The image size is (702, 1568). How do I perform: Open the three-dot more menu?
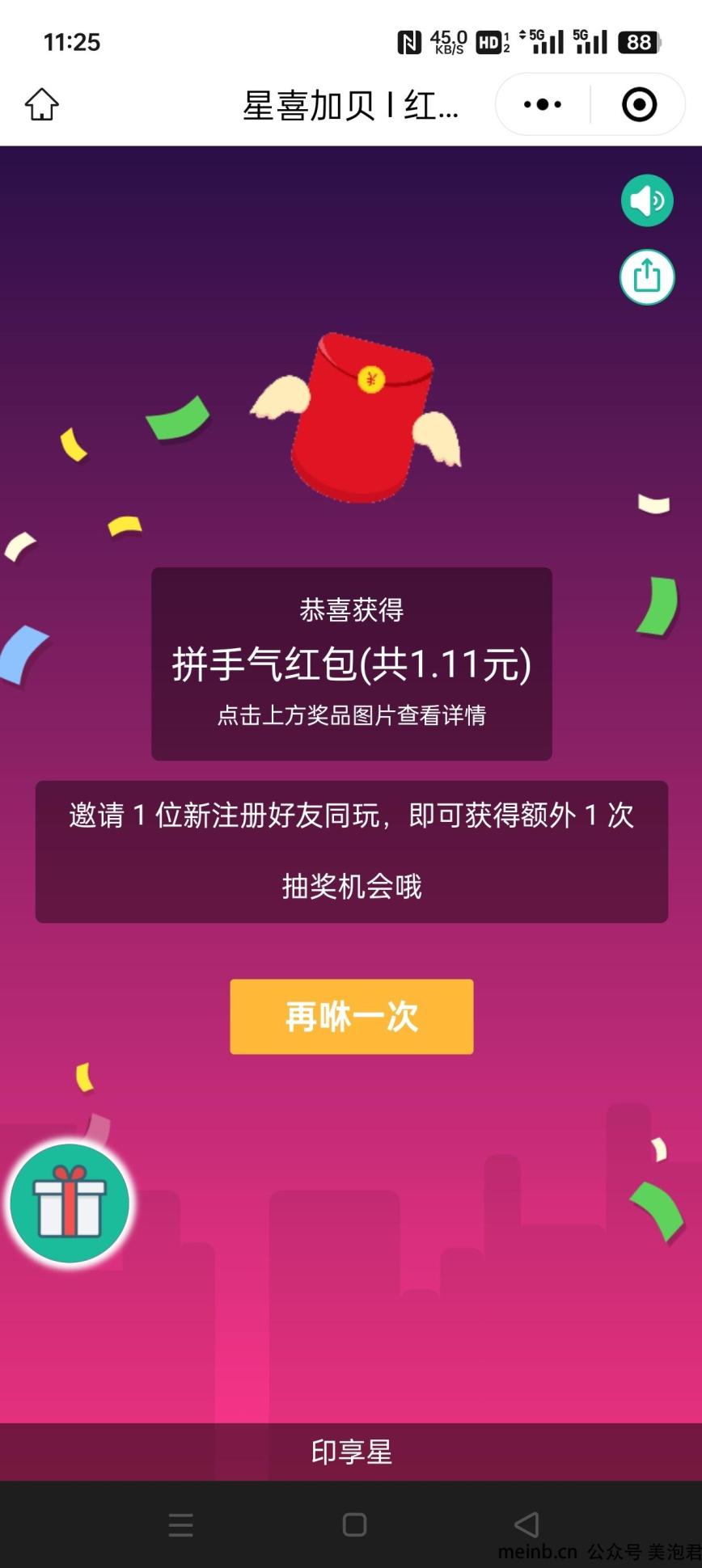tap(542, 104)
